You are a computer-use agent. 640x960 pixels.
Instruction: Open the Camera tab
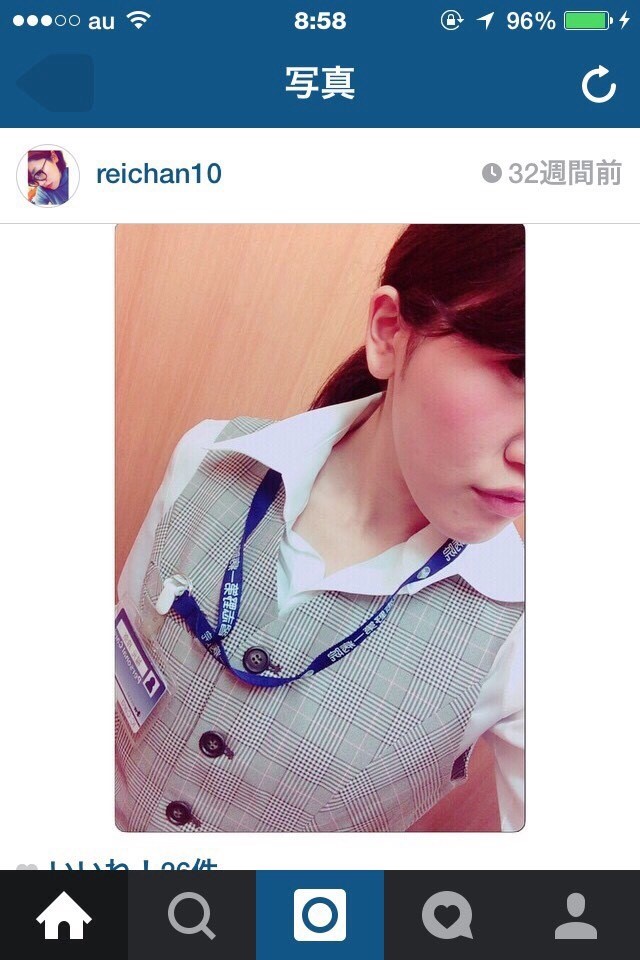pyautogui.click(x=320, y=915)
